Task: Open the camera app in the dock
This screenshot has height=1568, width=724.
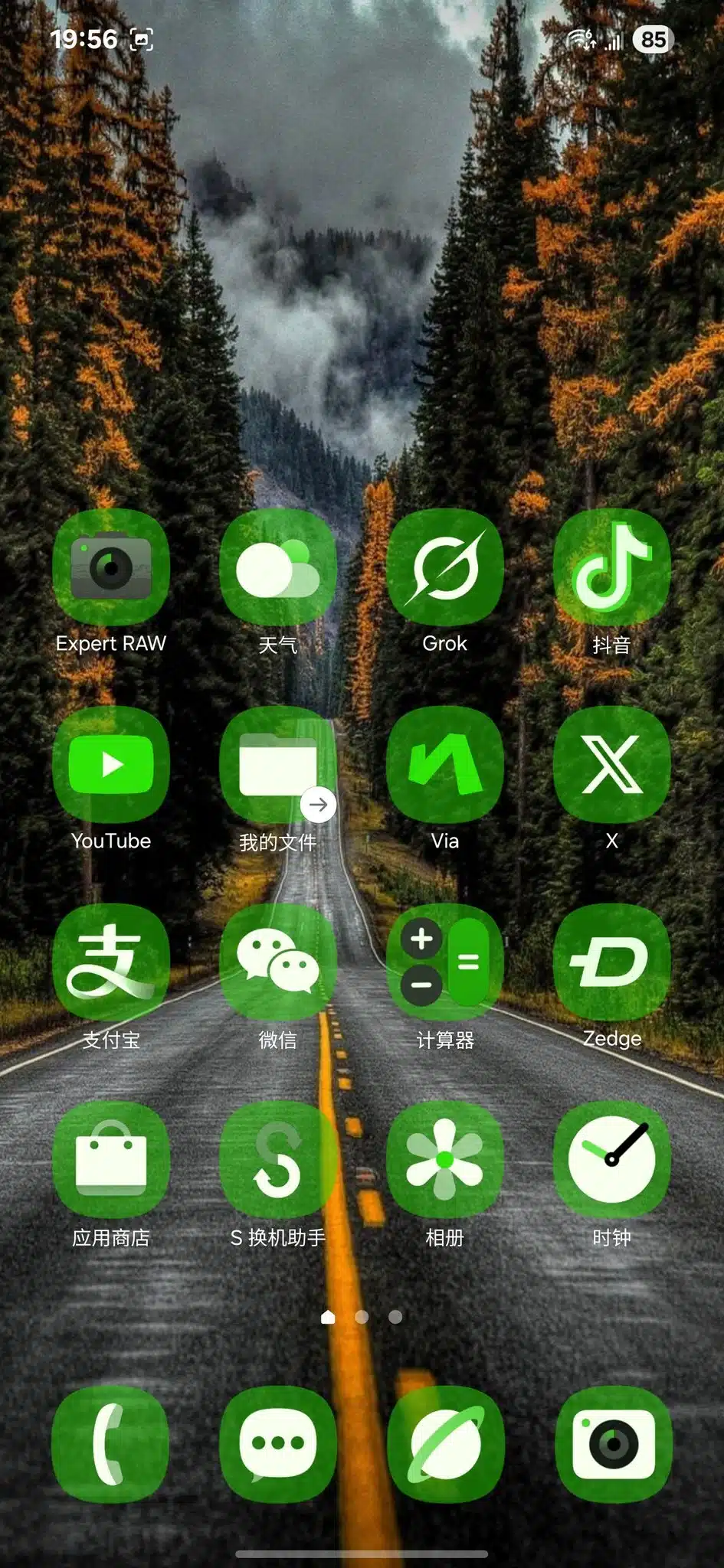Action: pos(613,1444)
